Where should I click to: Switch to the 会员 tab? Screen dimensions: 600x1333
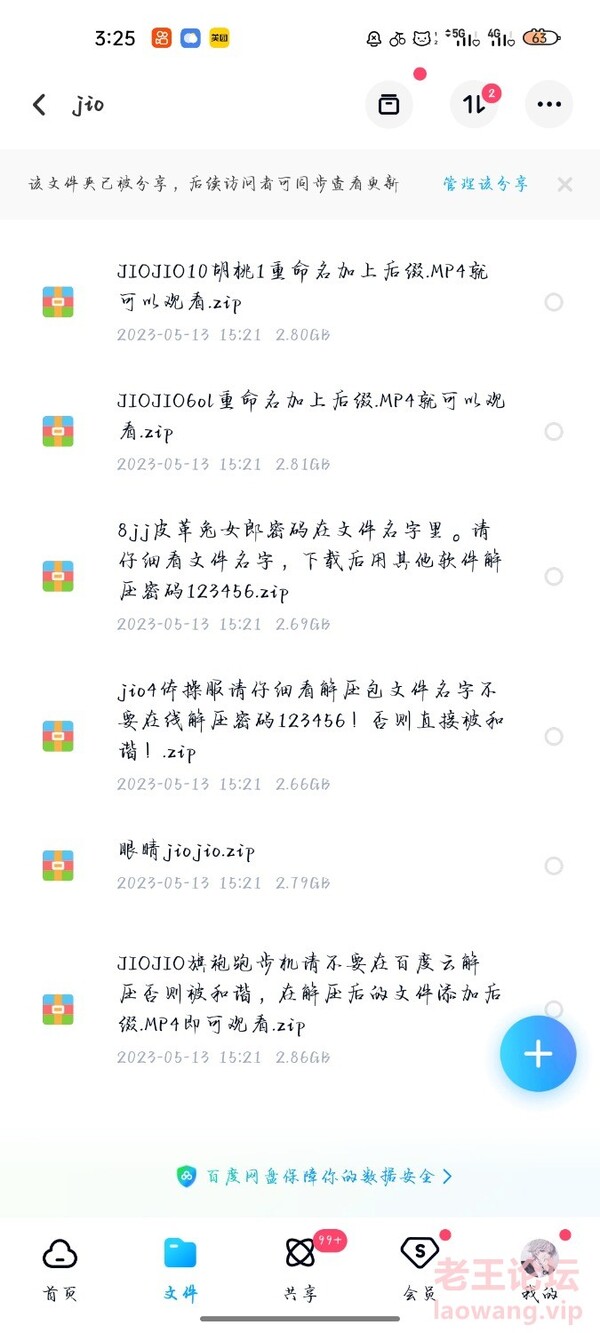(x=419, y=1268)
